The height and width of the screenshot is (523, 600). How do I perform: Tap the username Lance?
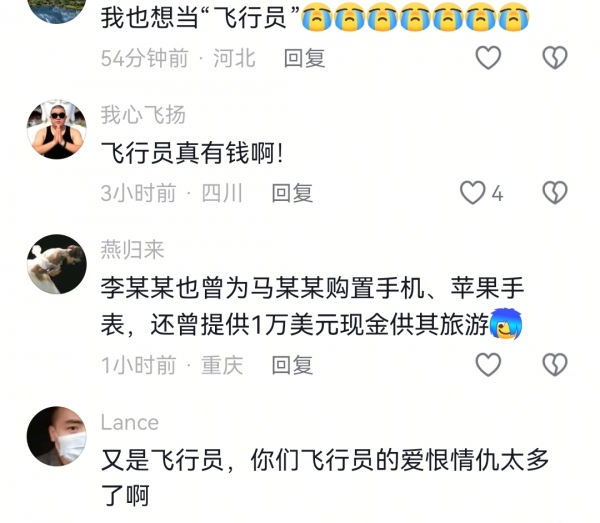130,422
